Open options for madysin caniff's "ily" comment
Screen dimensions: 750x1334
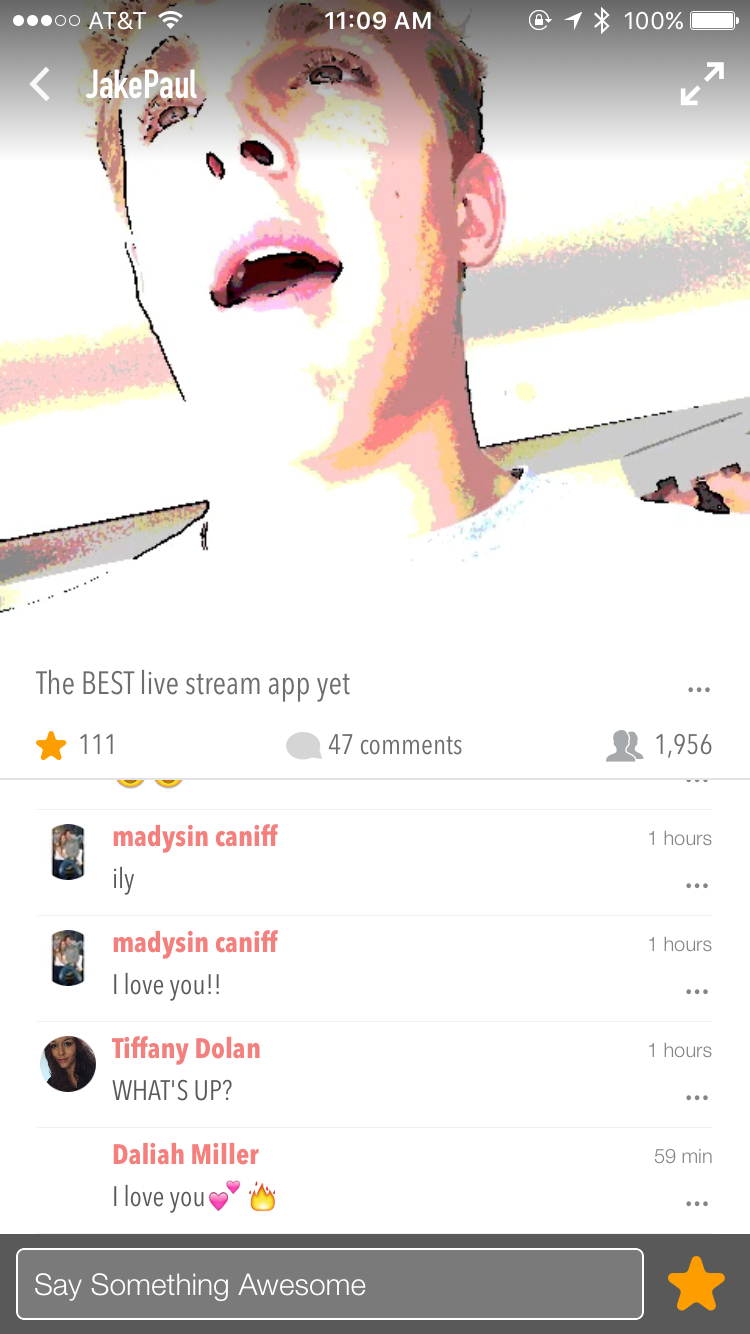698,886
